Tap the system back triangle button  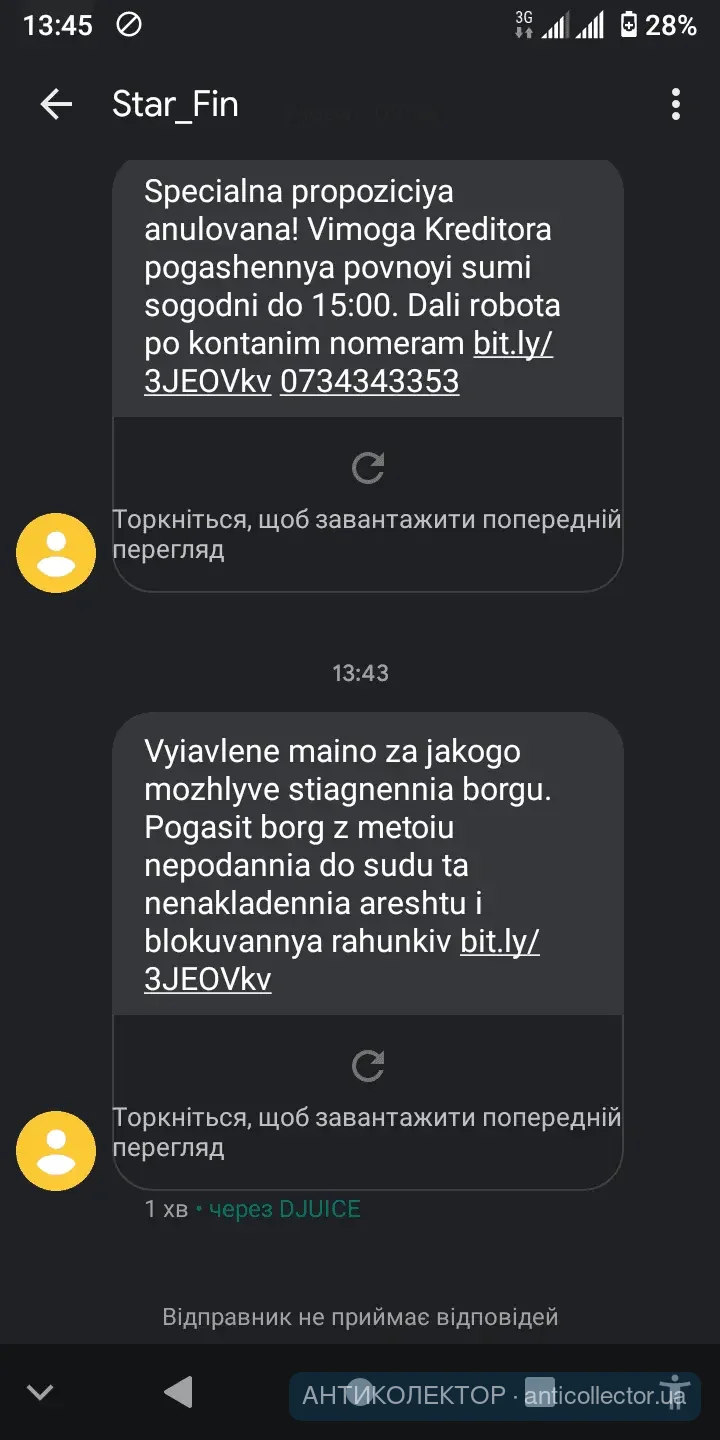coord(177,1391)
